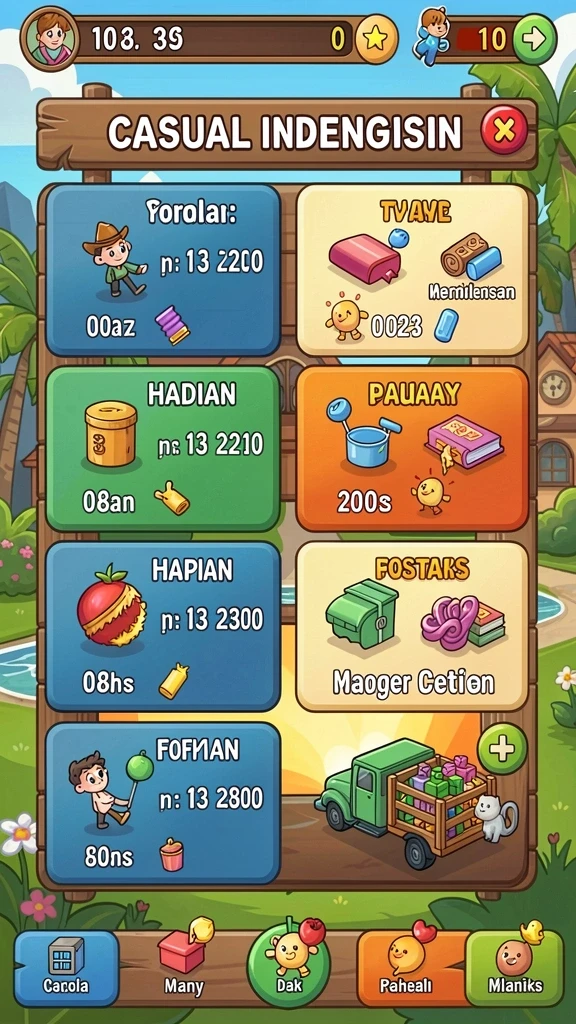This screenshot has width=576, height=1024.
Task: Tap the green arrow button at top
Action: (x=534, y=39)
